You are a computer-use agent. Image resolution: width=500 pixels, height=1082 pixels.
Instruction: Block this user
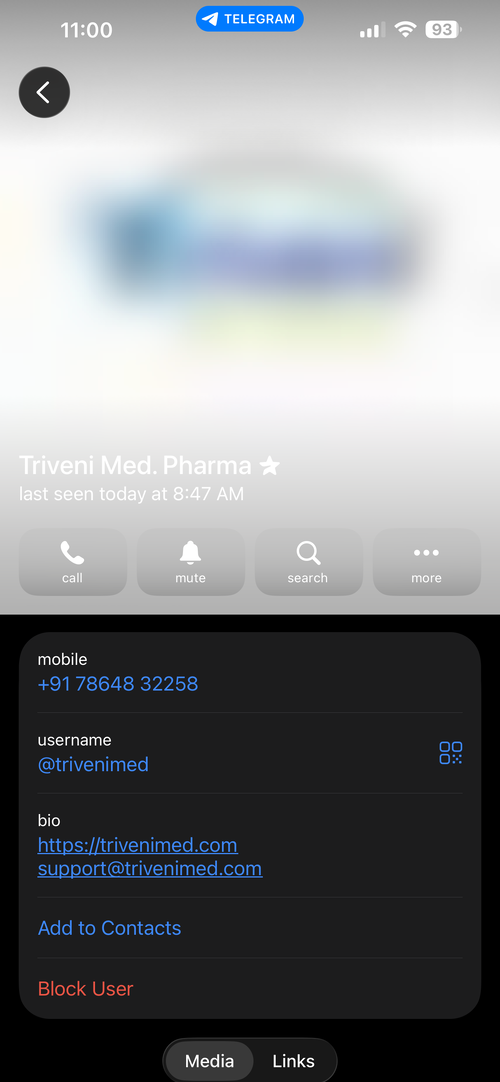click(x=86, y=989)
